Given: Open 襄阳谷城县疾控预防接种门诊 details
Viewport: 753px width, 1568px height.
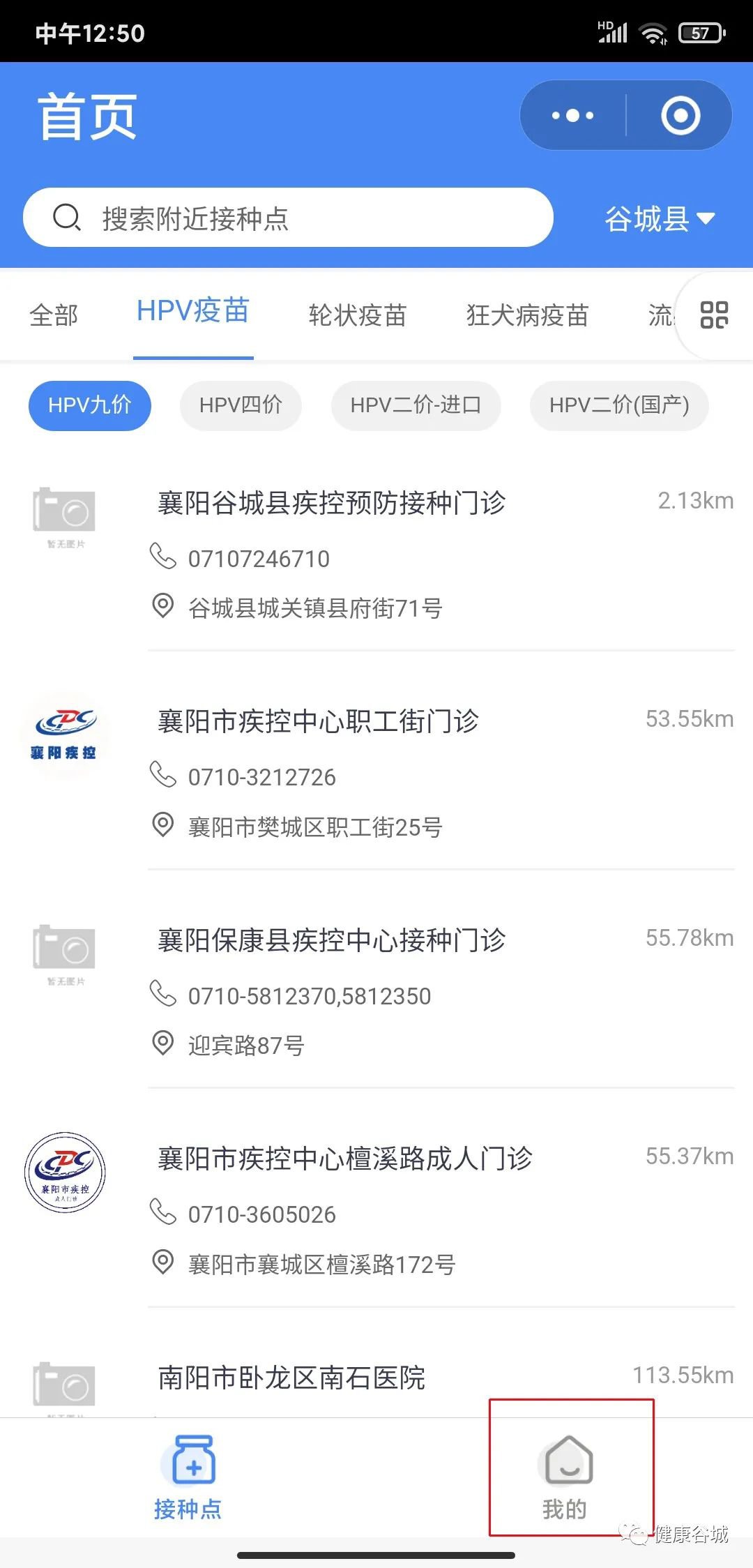Looking at the screenshot, I should click(332, 503).
